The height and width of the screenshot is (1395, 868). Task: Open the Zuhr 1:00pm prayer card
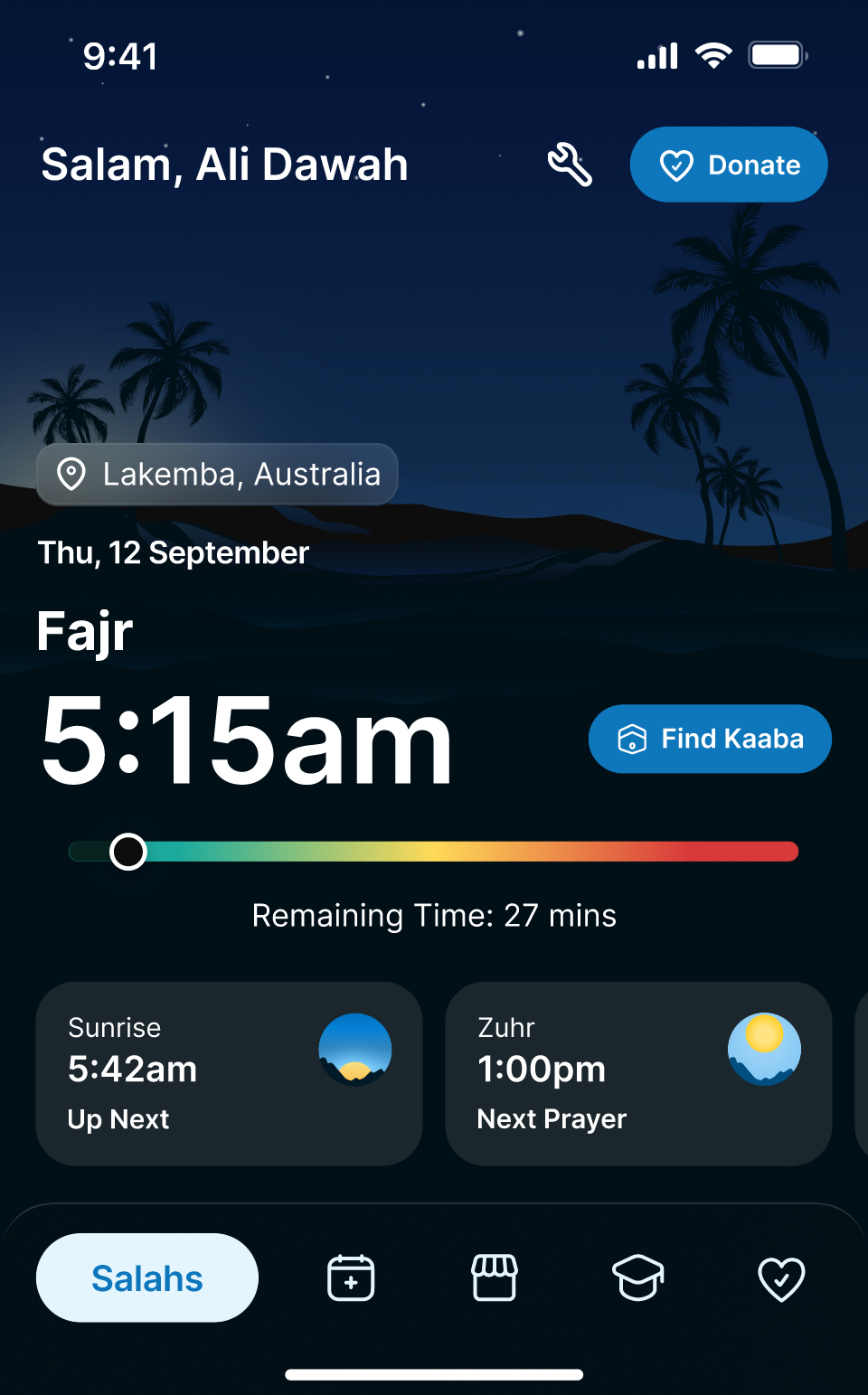(x=638, y=1073)
